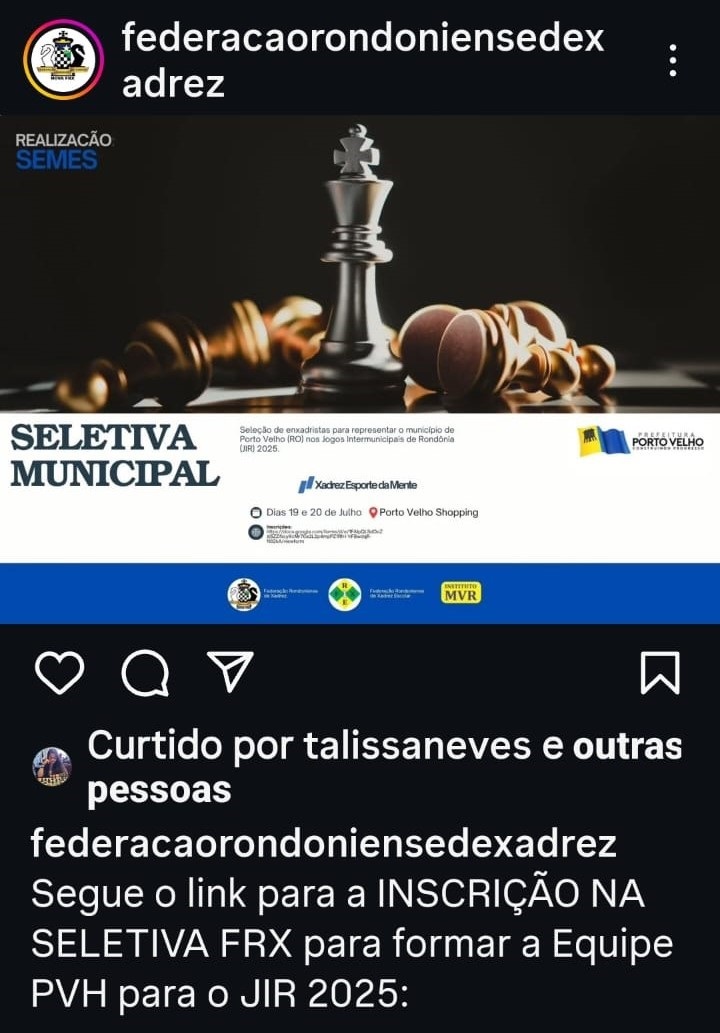Open the comments for this post

pos(145,673)
